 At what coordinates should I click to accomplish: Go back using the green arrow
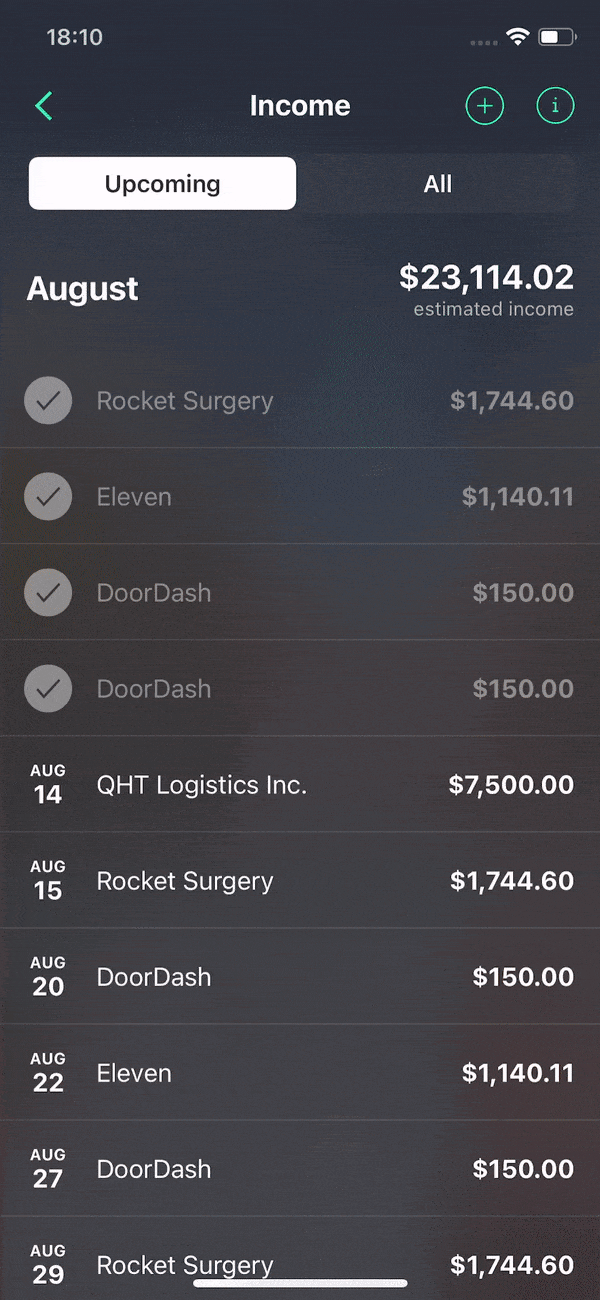click(x=44, y=106)
